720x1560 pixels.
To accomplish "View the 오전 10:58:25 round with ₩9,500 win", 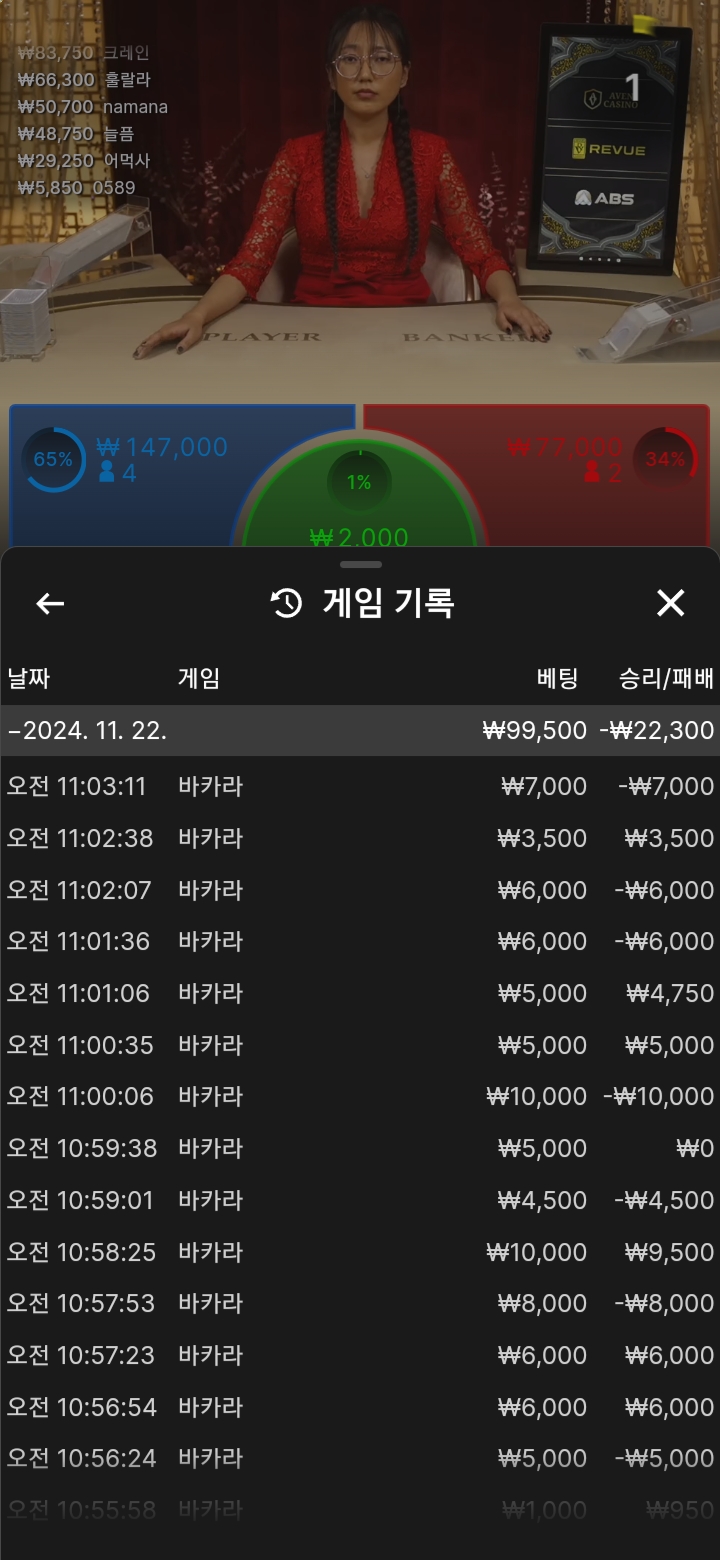I will point(360,1252).
